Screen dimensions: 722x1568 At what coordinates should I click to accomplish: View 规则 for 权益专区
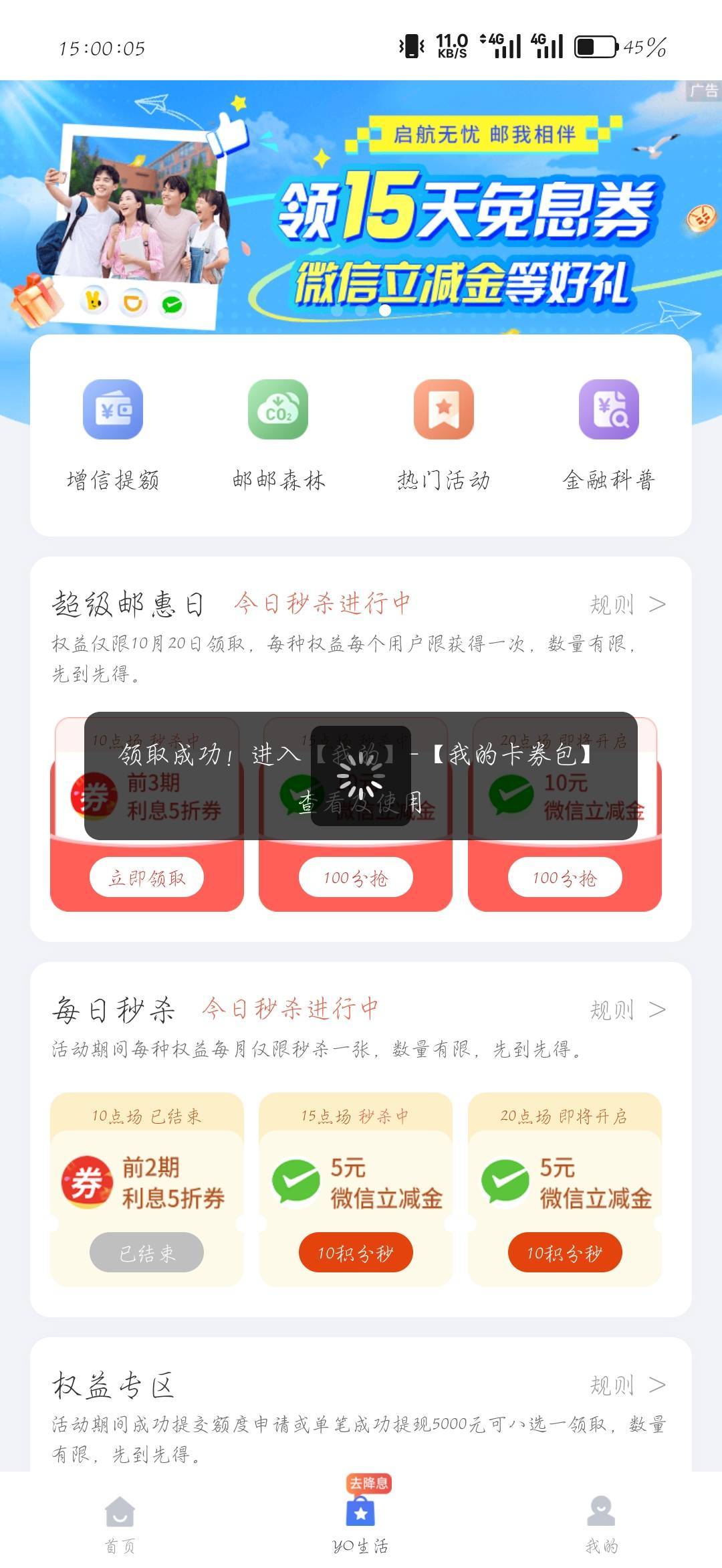(x=627, y=1385)
